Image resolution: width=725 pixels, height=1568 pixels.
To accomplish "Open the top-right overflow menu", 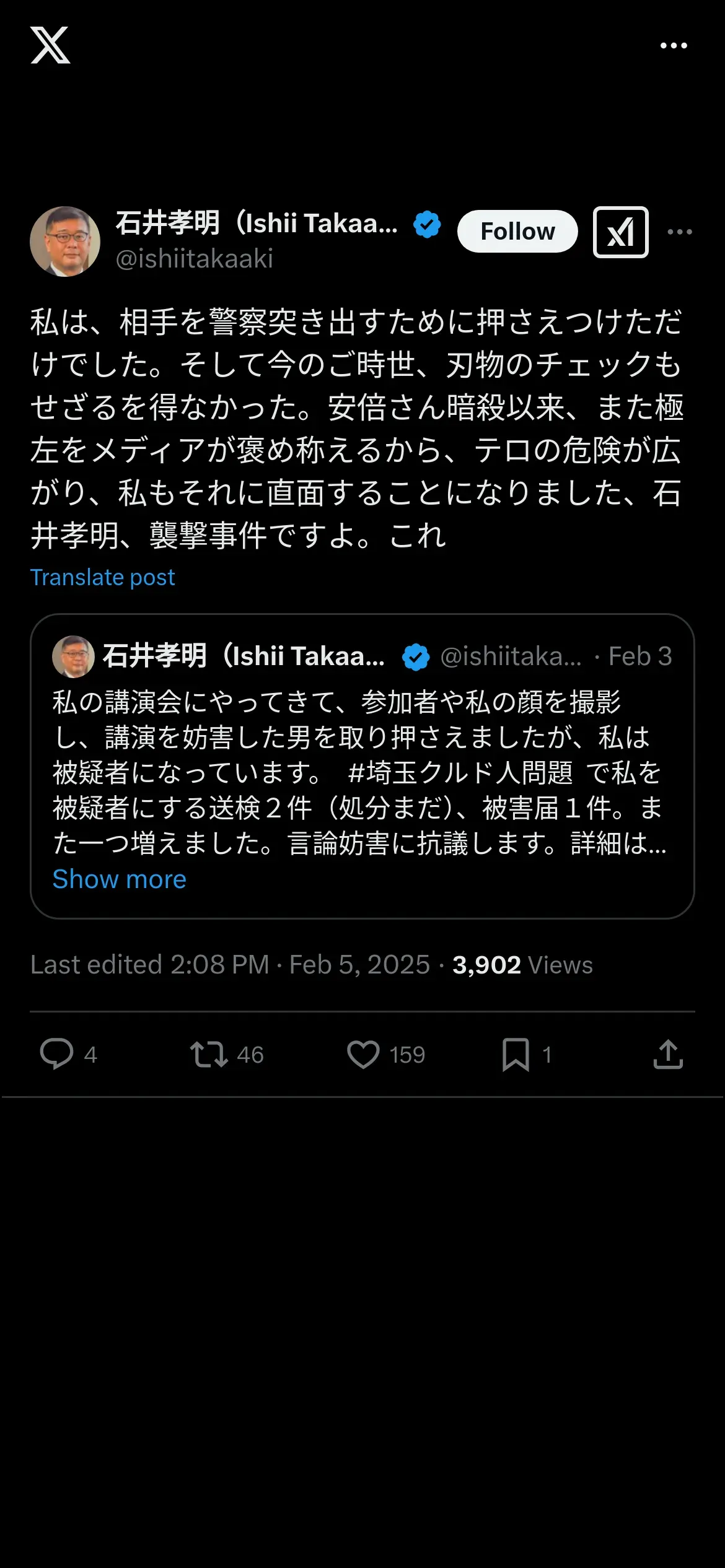I will click(674, 46).
